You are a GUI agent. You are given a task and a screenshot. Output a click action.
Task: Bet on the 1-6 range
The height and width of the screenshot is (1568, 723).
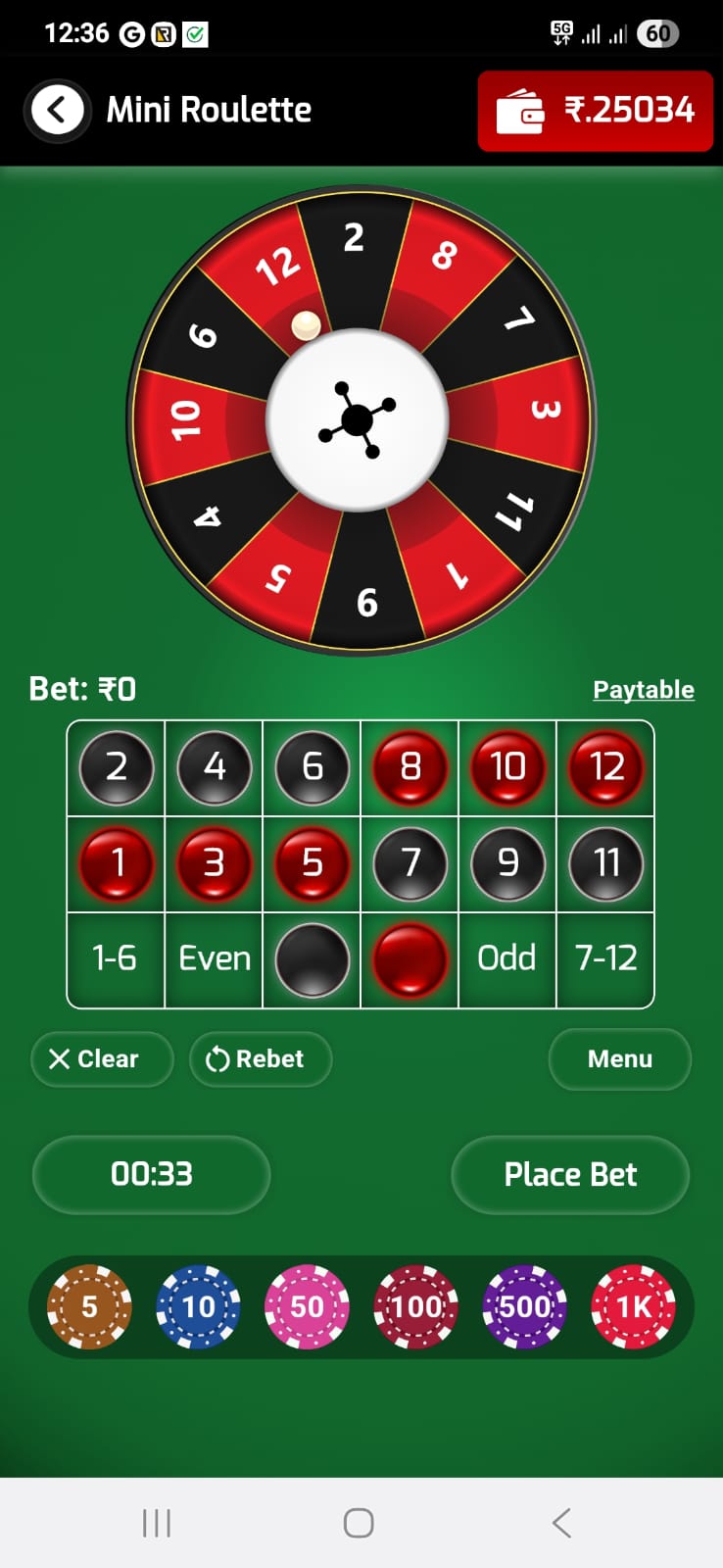[x=115, y=958]
